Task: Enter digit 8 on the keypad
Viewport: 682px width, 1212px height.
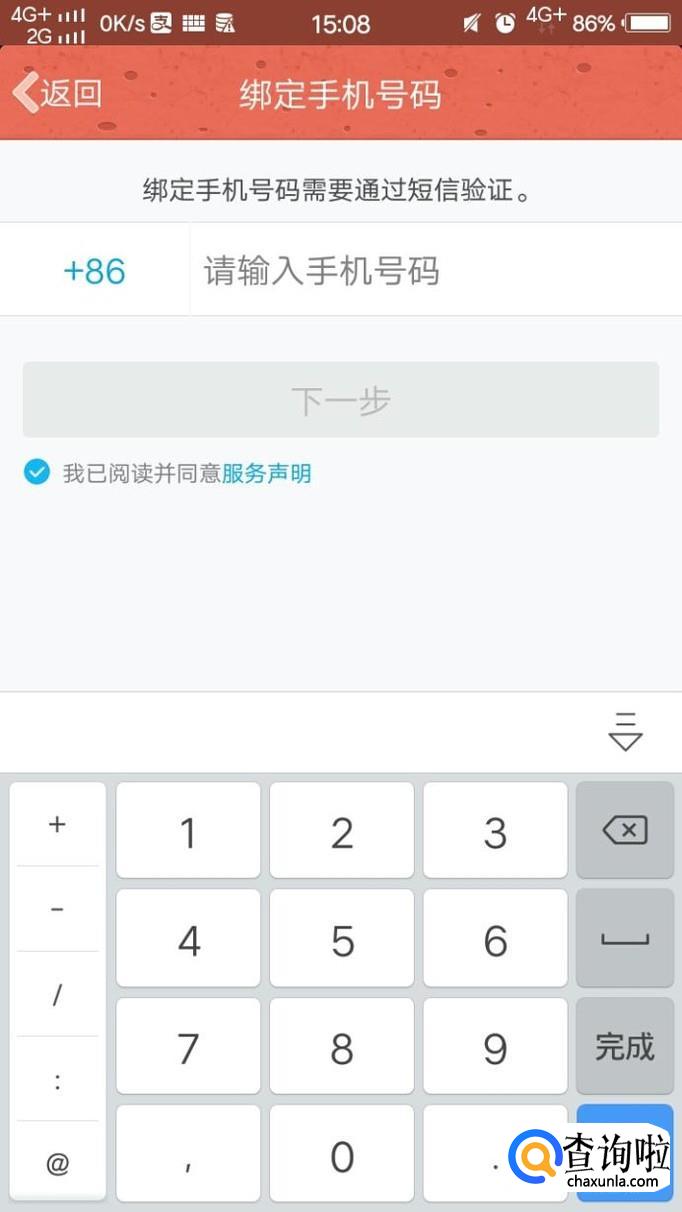Action: [342, 1048]
